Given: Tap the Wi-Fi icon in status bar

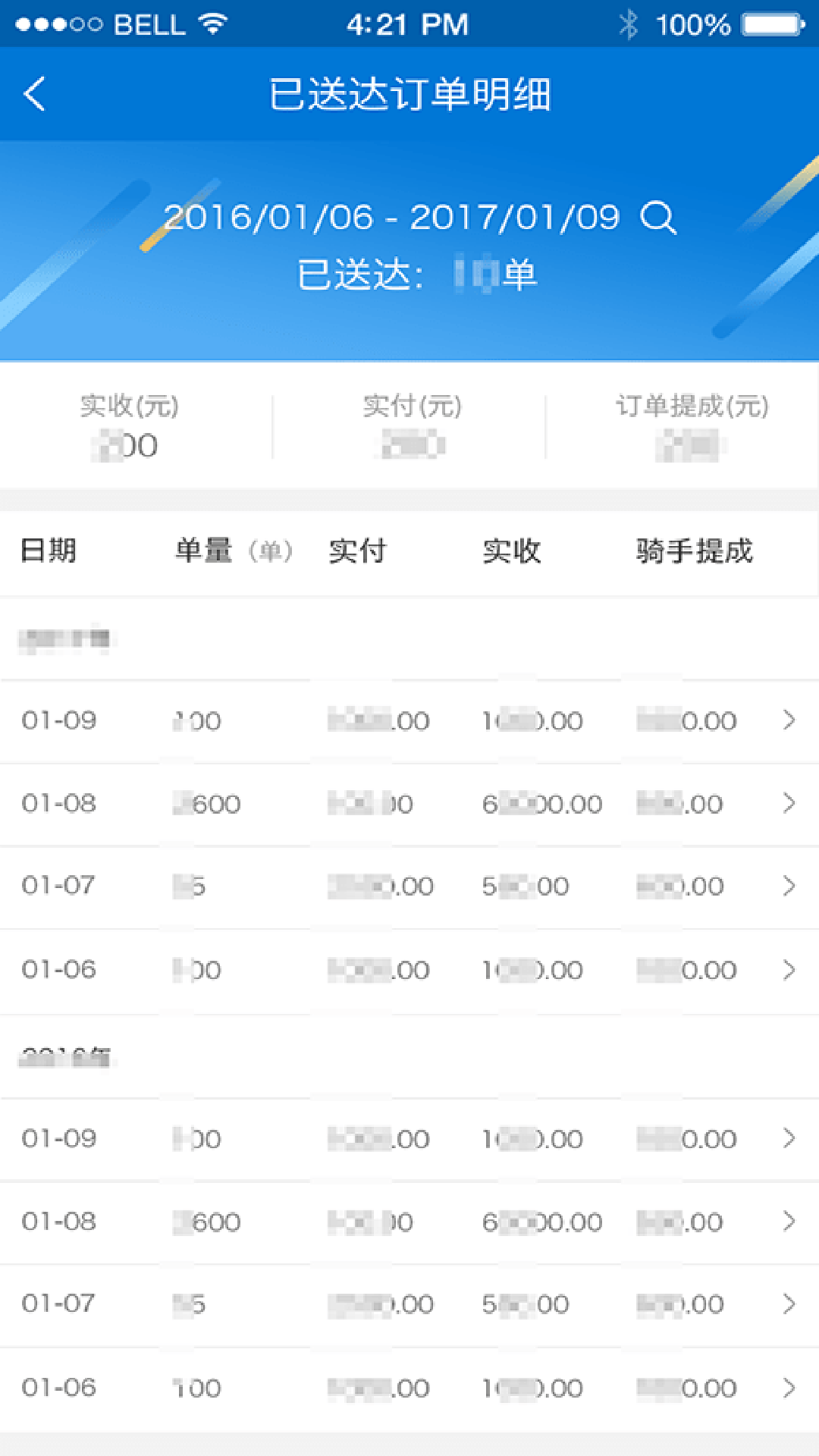Looking at the screenshot, I should (210, 23).
